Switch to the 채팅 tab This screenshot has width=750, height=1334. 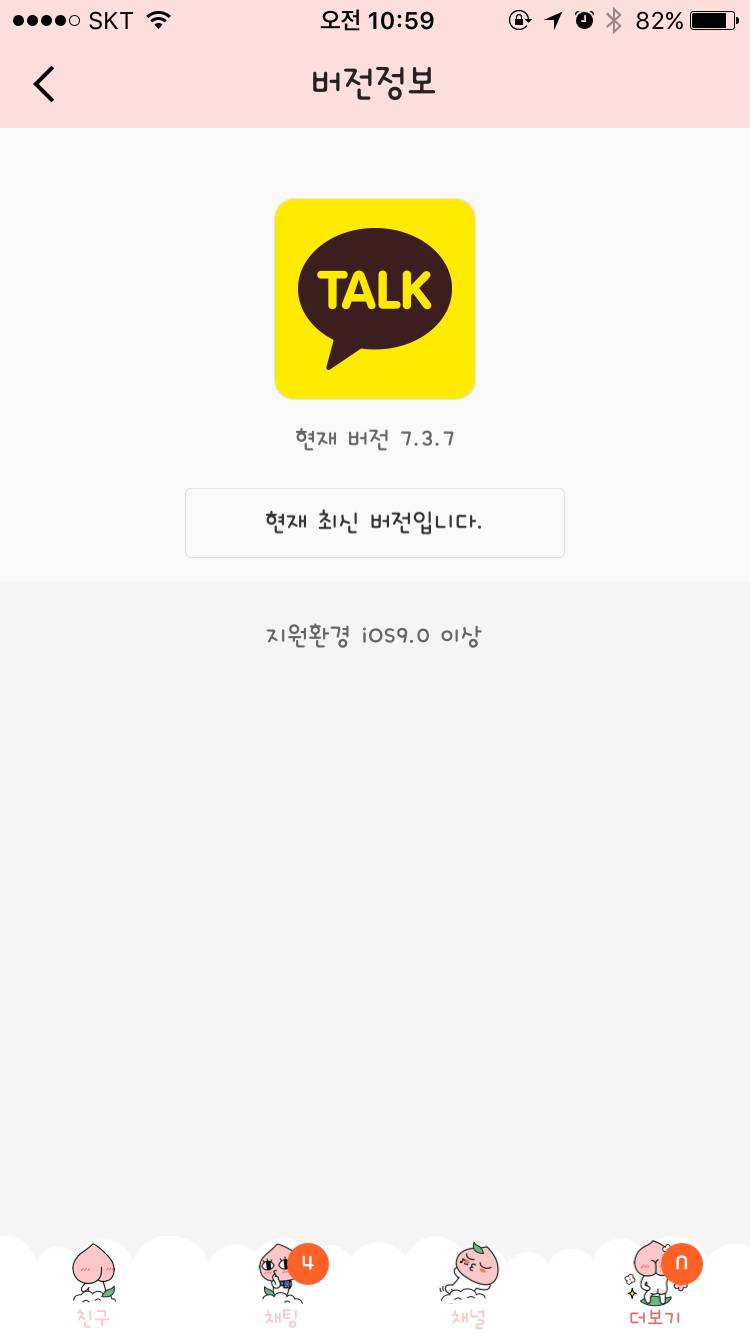(280, 1290)
